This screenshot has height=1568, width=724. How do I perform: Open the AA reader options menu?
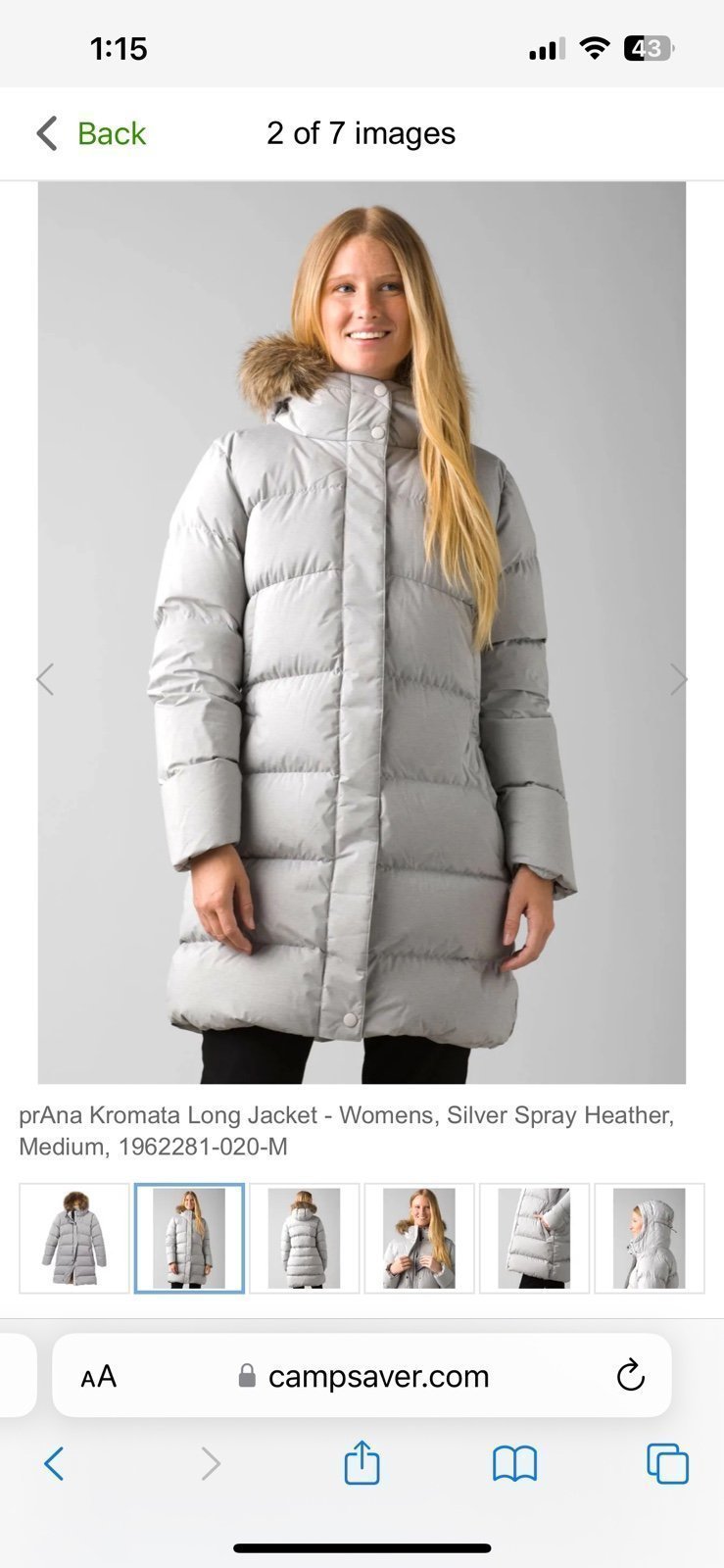pos(99,1377)
